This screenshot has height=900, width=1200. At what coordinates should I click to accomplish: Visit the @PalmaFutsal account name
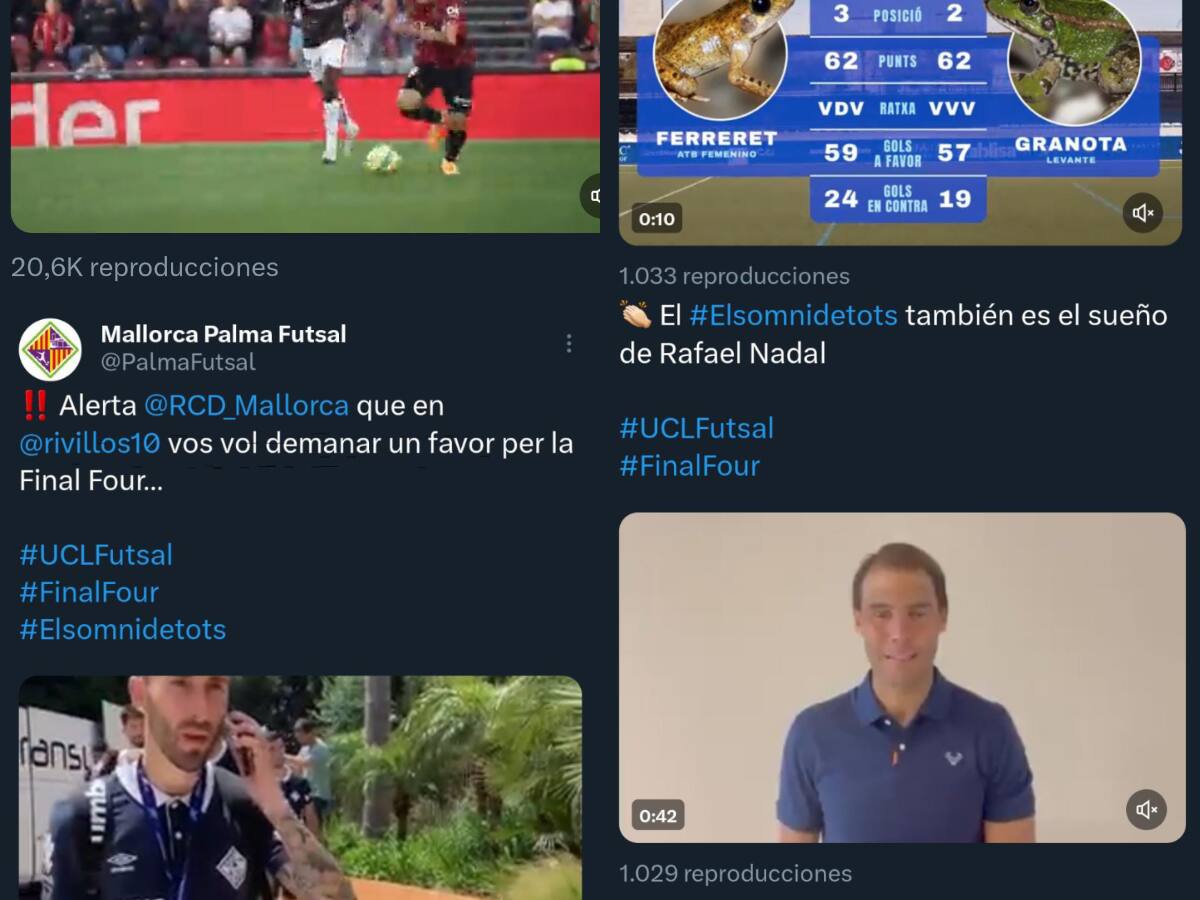178,362
